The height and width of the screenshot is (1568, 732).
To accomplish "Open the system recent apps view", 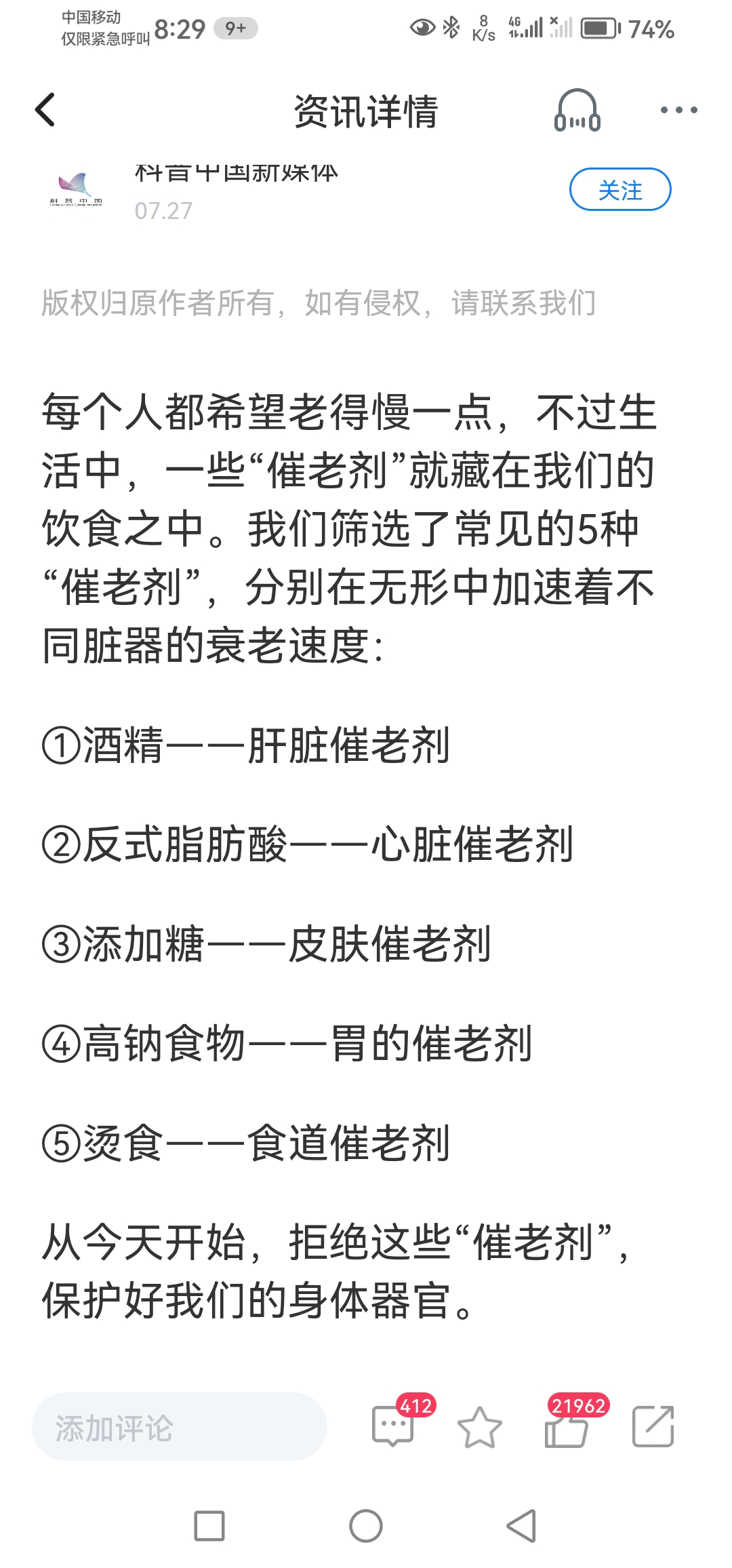I will point(209,1526).
